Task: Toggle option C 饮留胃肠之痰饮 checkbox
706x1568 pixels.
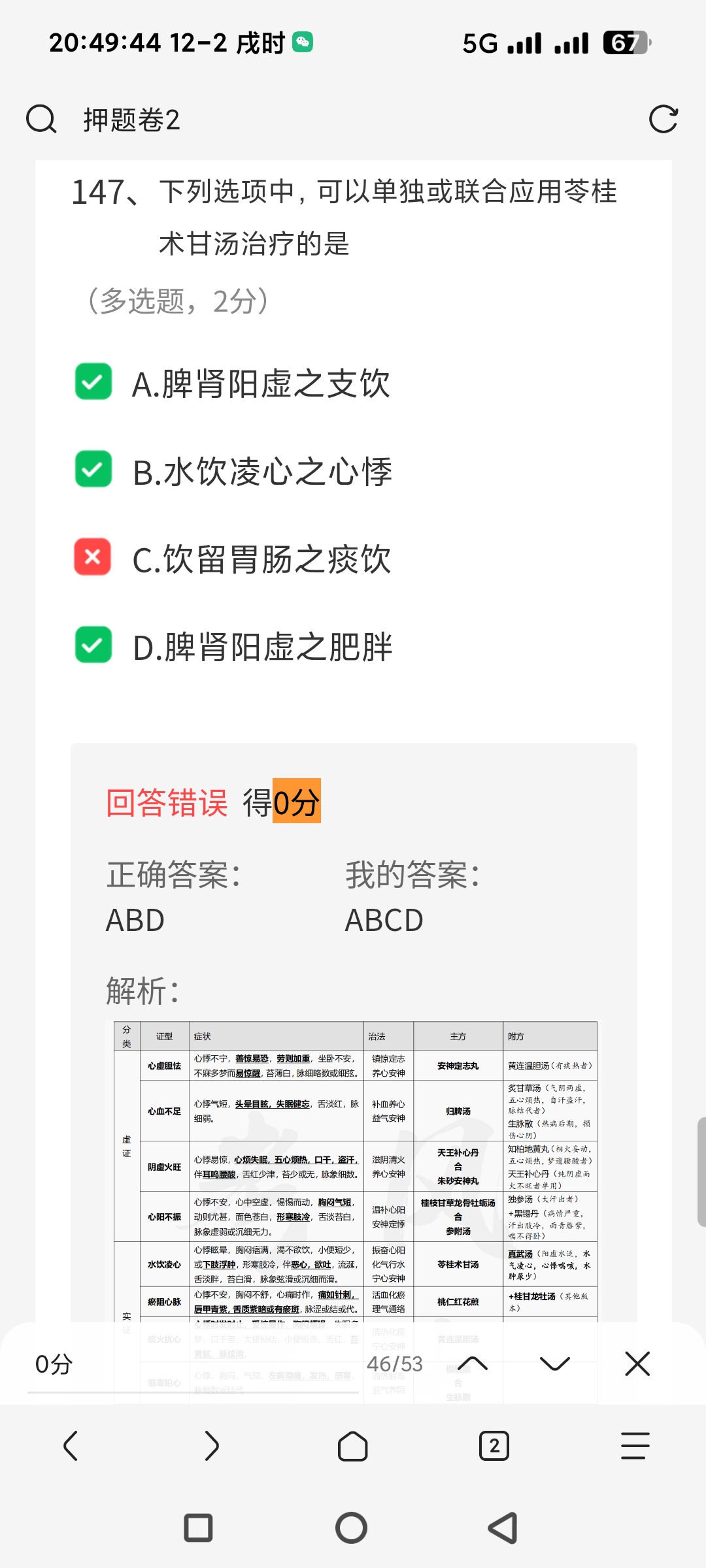Action: [x=93, y=557]
